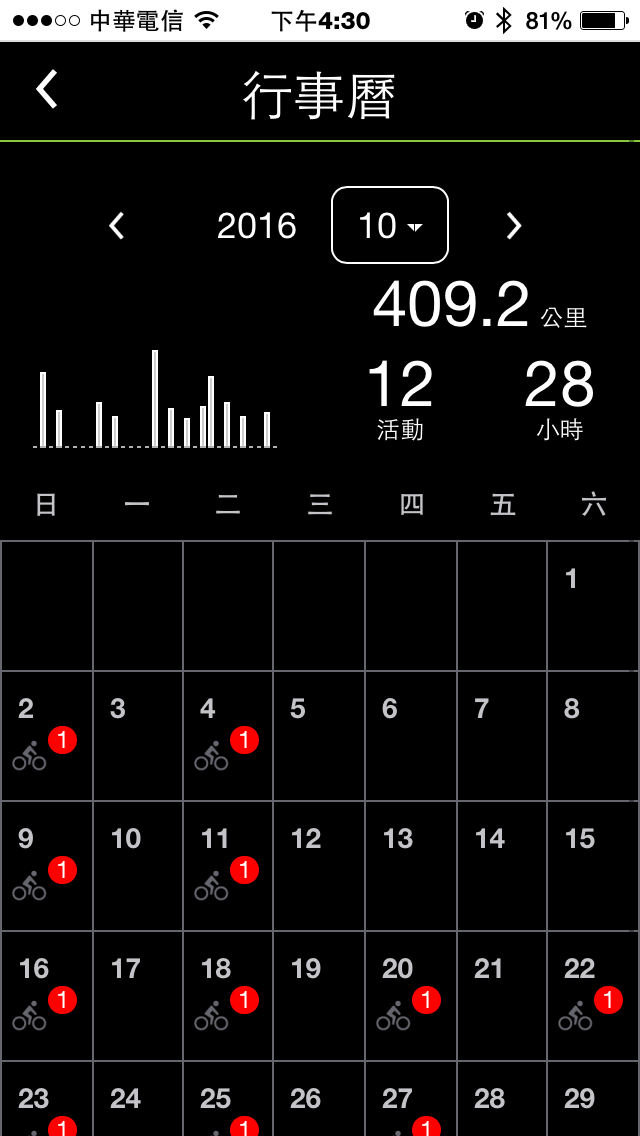Viewport: 640px width, 1136px height.
Task: Open the month 10 dropdown
Action: coord(390,225)
